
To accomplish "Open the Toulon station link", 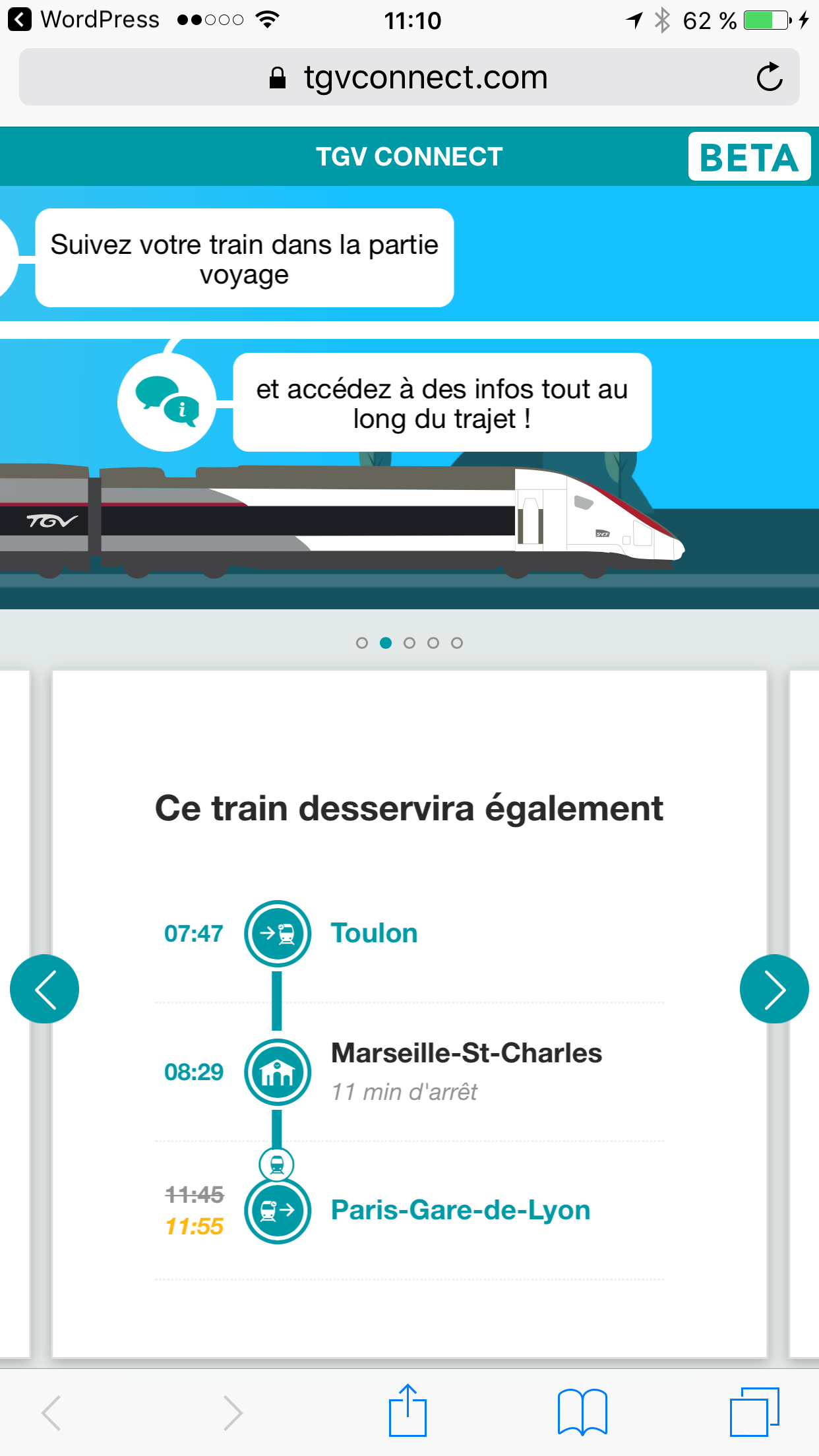I will pyautogui.click(x=374, y=933).
